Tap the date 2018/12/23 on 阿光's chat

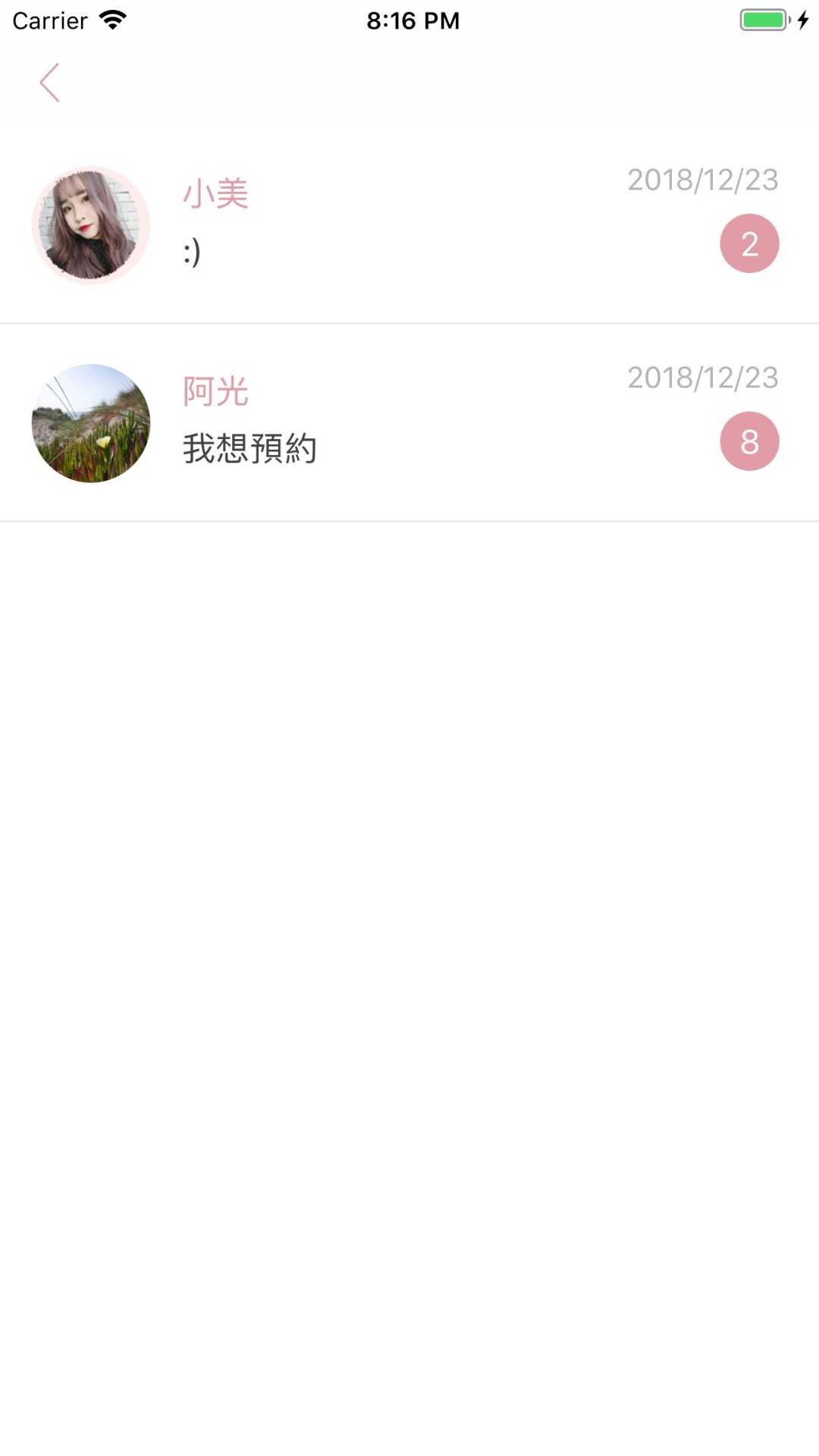click(x=703, y=378)
